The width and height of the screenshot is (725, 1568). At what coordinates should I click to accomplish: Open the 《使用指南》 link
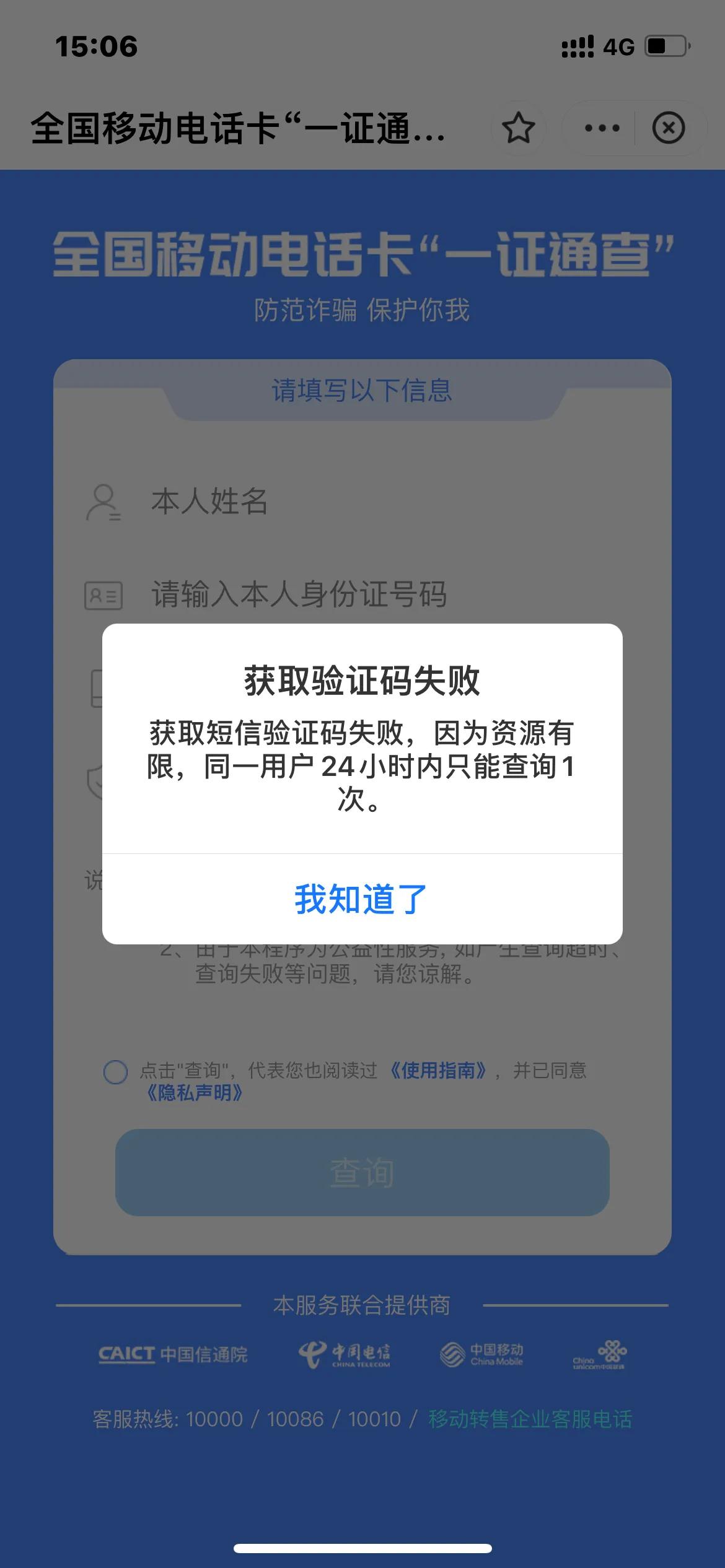437,1070
